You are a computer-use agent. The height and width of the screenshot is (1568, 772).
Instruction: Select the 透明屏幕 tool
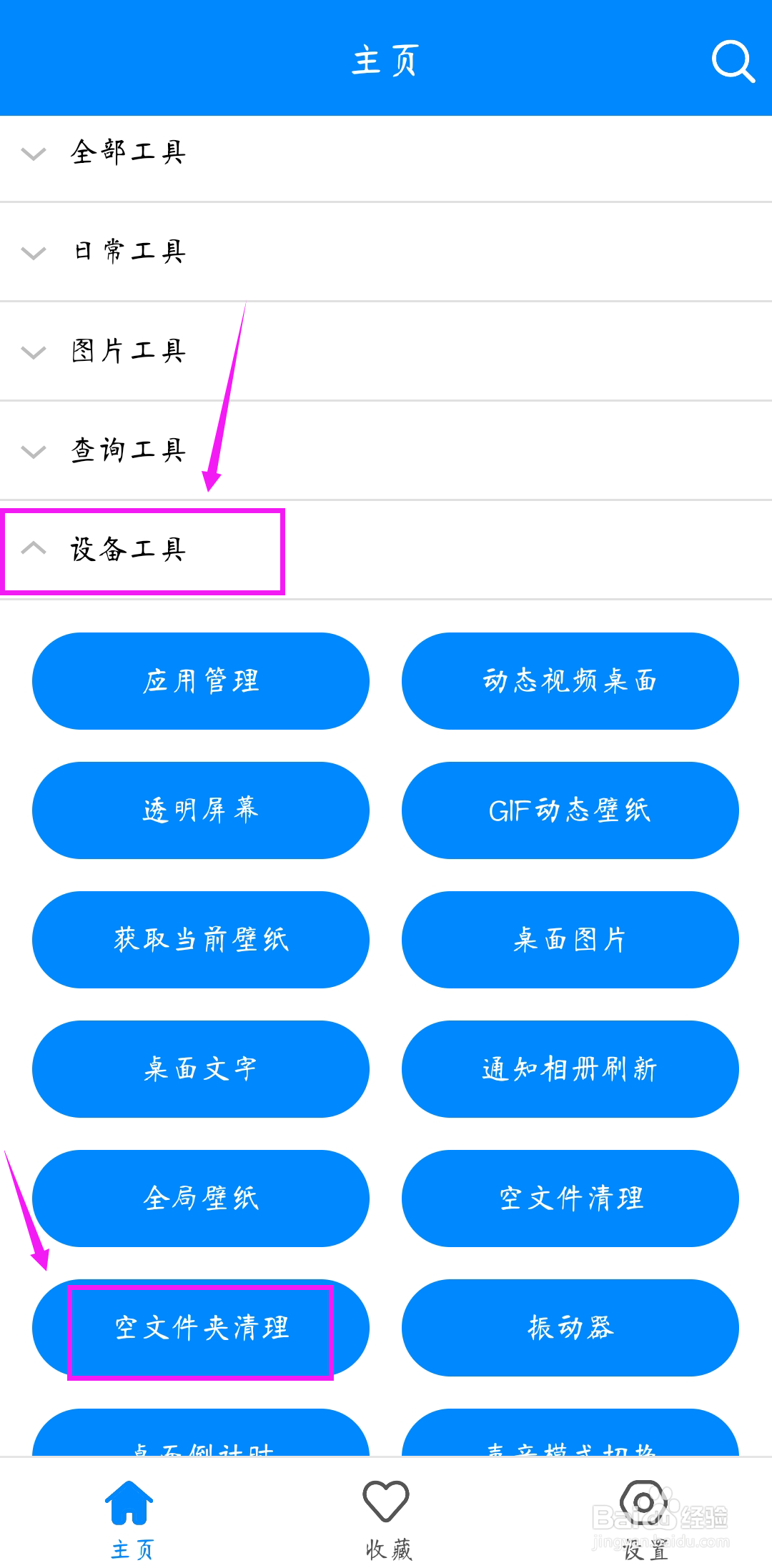tap(201, 810)
